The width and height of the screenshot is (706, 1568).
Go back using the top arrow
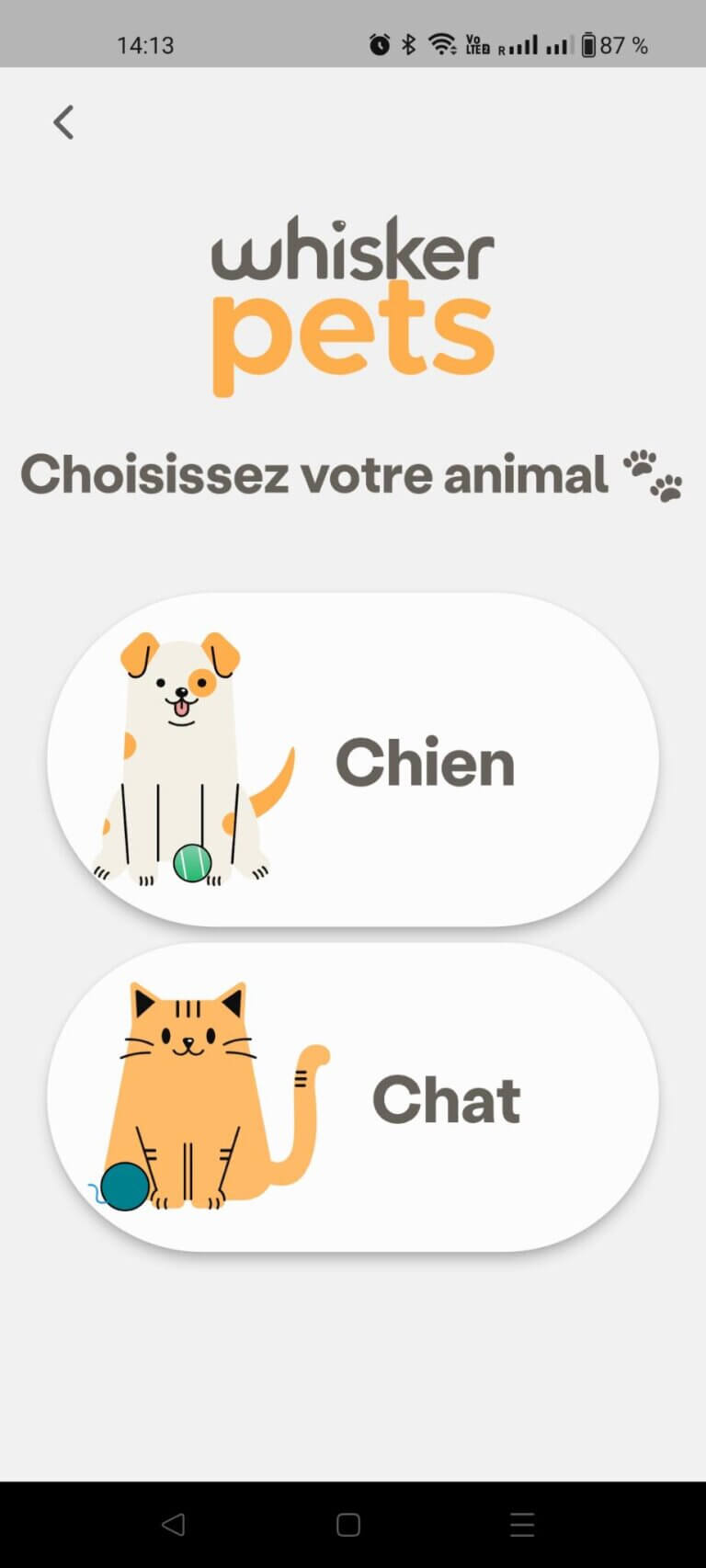(63, 122)
